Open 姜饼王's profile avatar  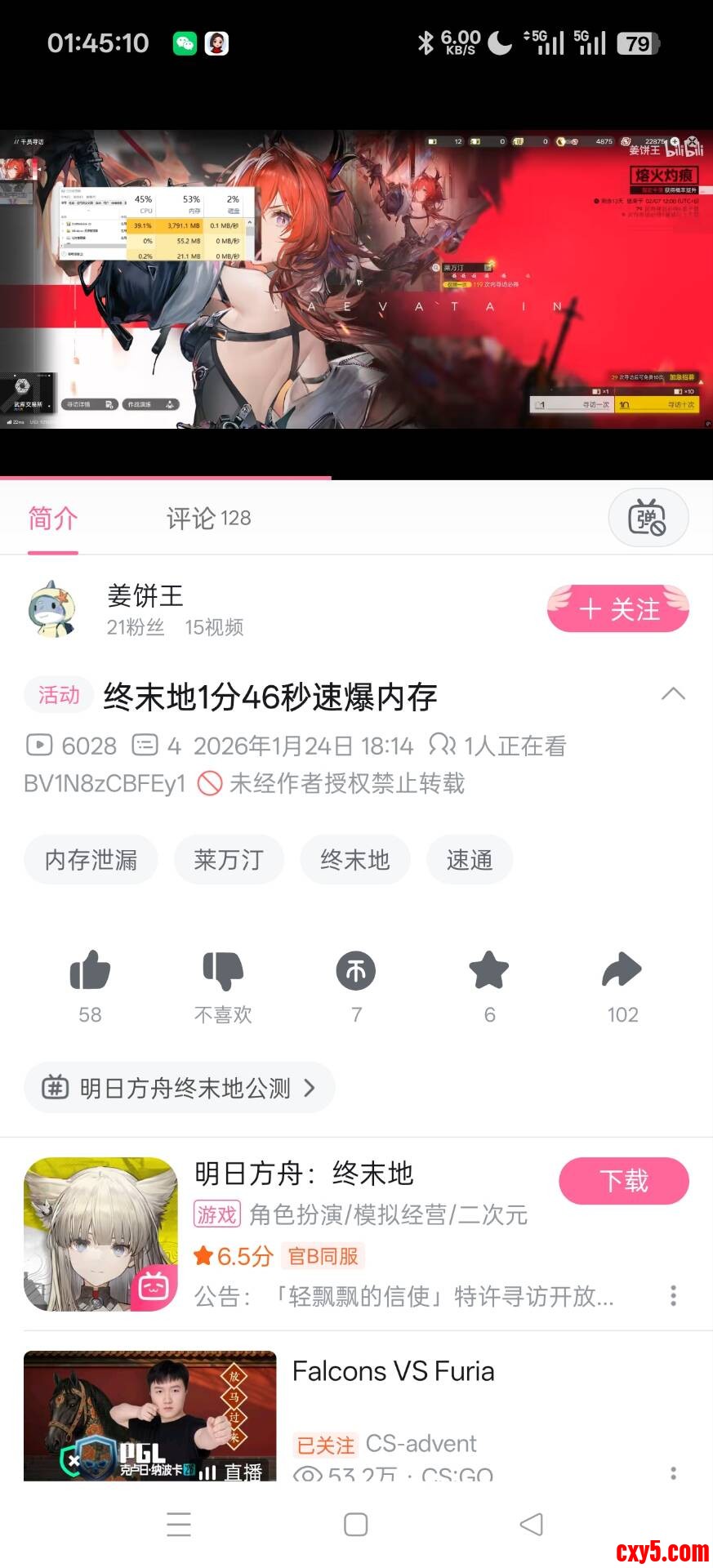click(52, 609)
